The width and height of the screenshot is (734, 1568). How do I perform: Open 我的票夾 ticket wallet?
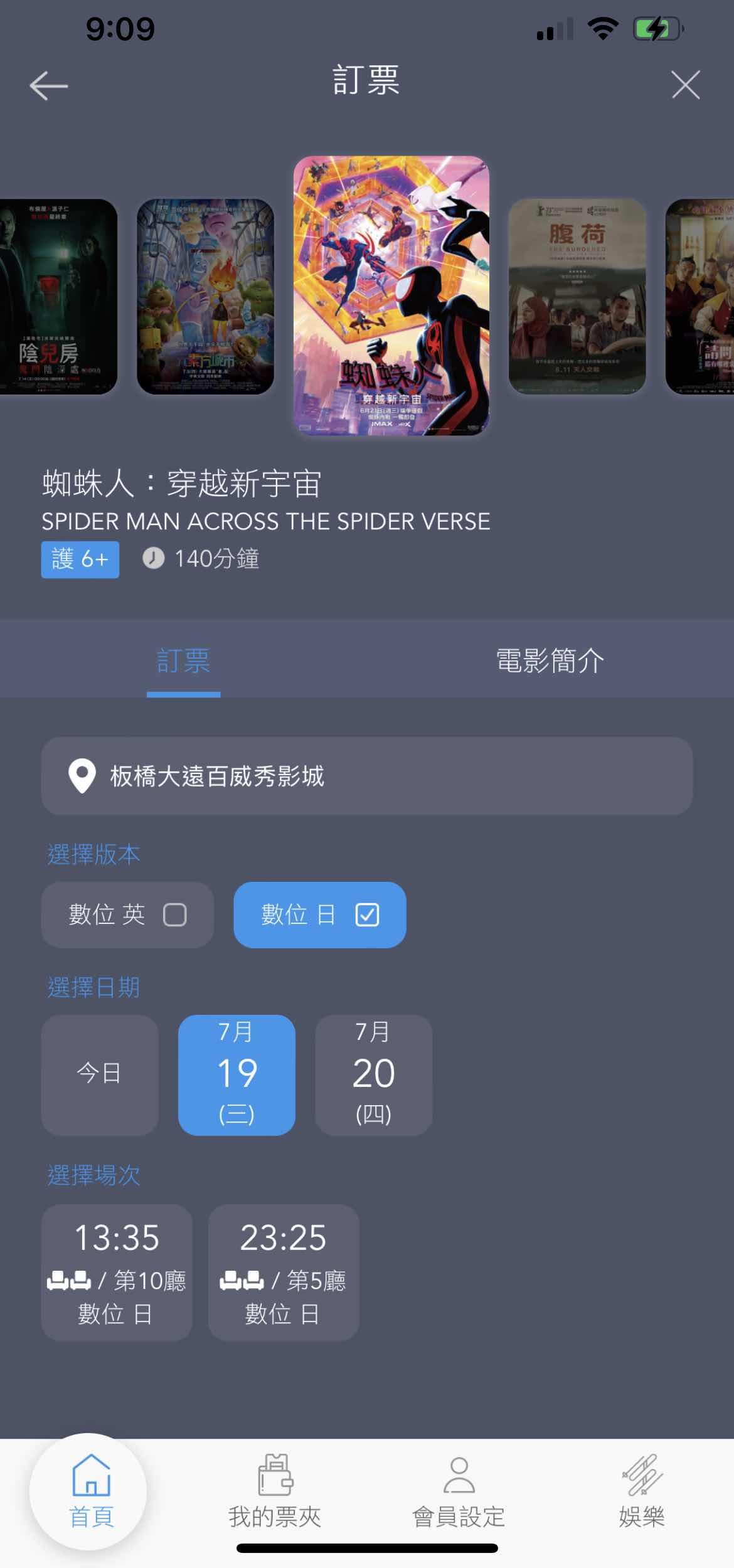pos(275,1491)
